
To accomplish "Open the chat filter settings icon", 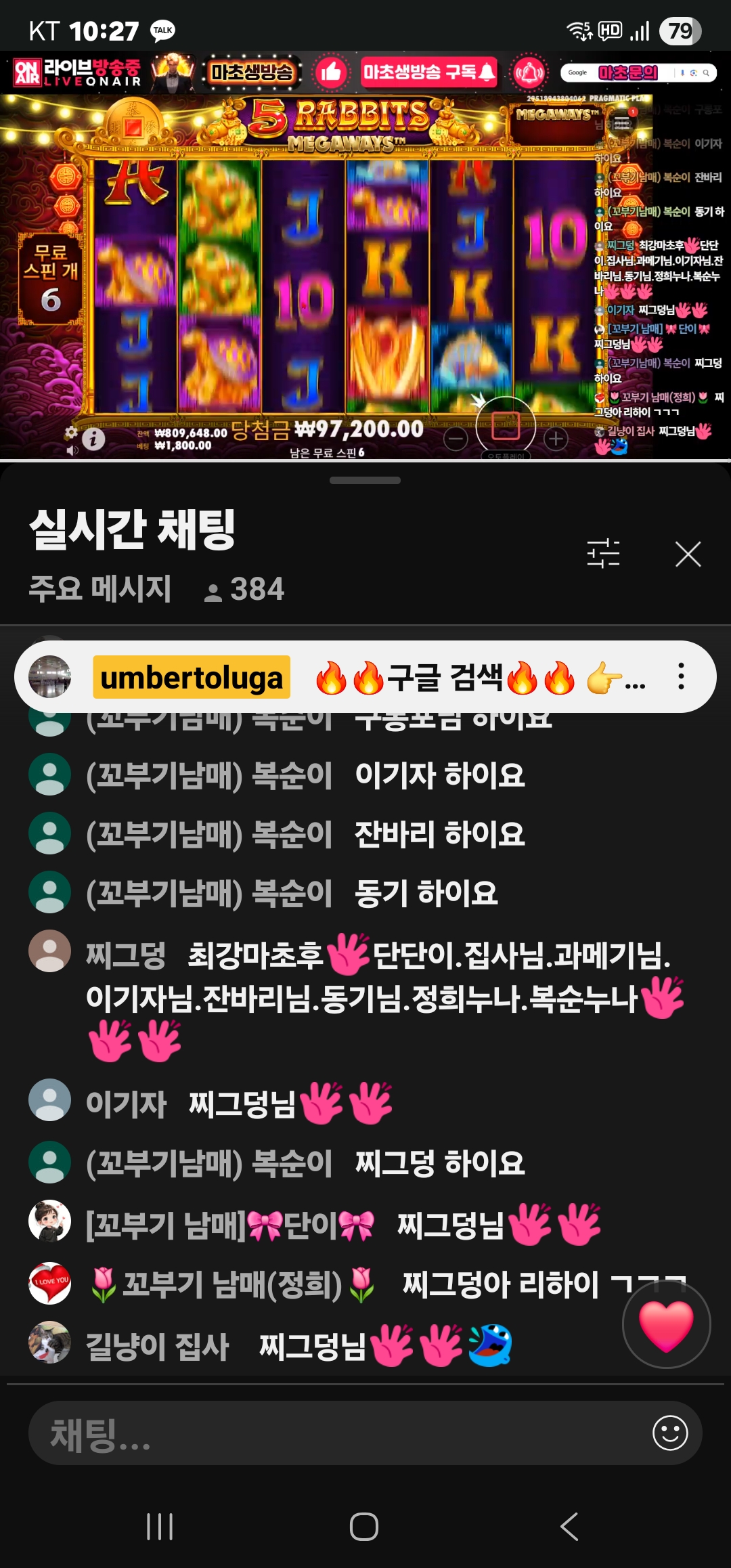I will pyautogui.click(x=603, y=554).
